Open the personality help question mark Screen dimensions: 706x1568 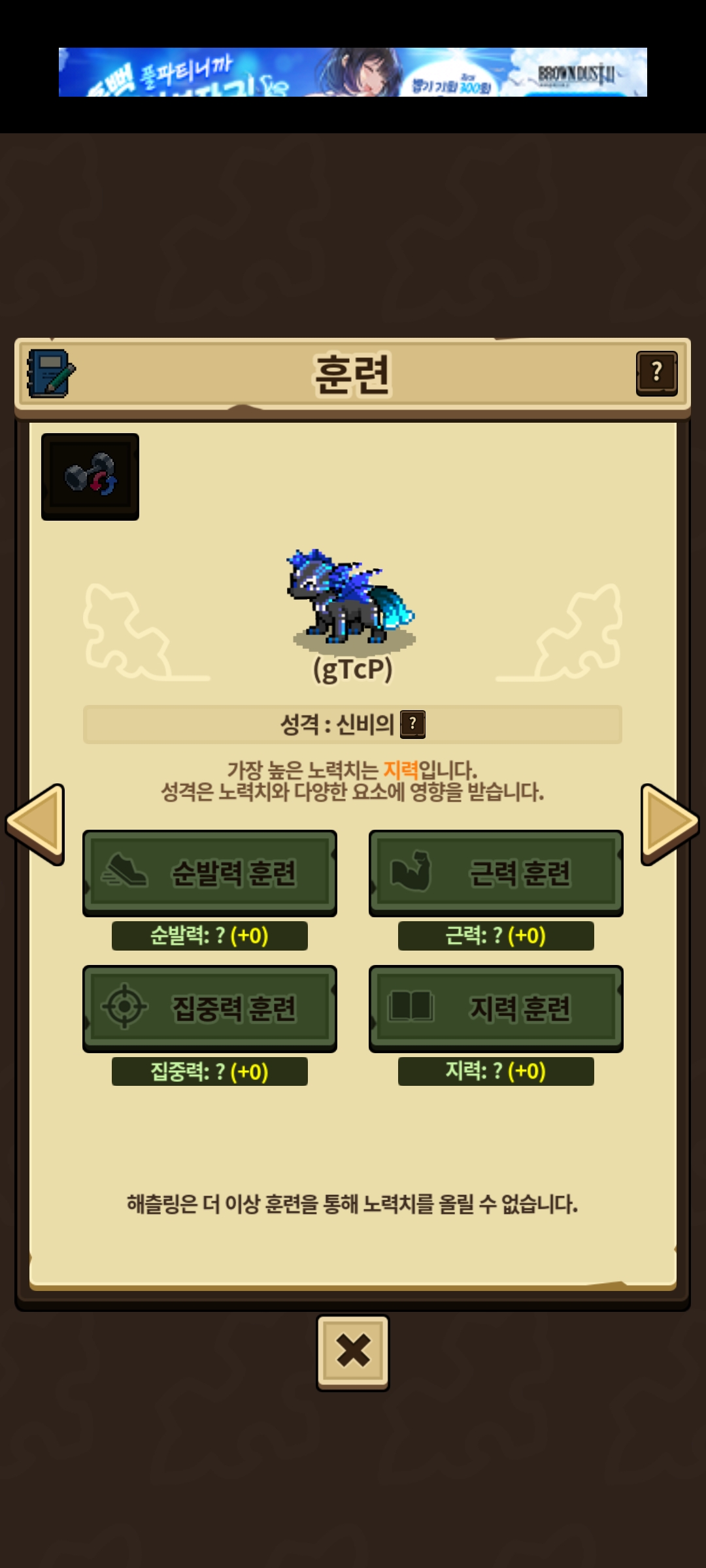point(412,724)
